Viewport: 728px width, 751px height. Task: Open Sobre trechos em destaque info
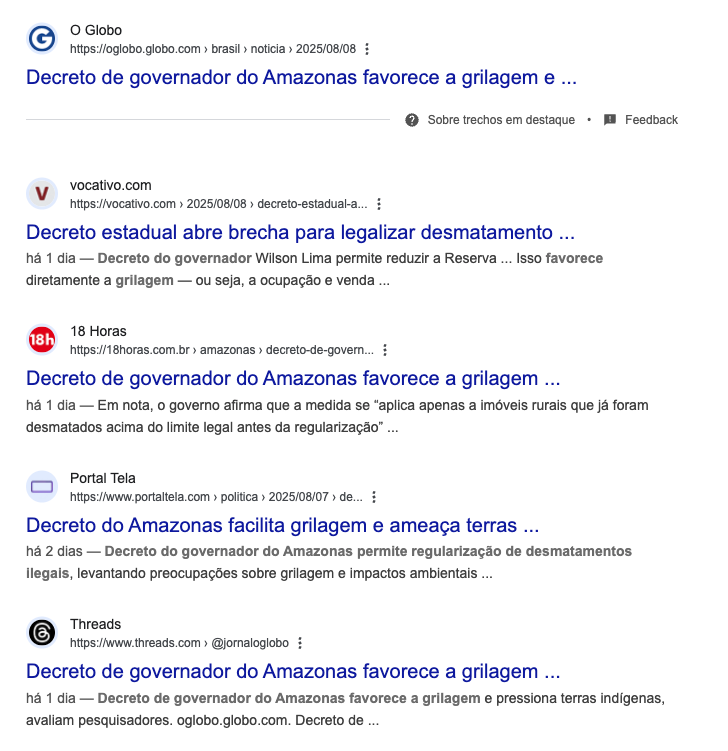point(490,120)
